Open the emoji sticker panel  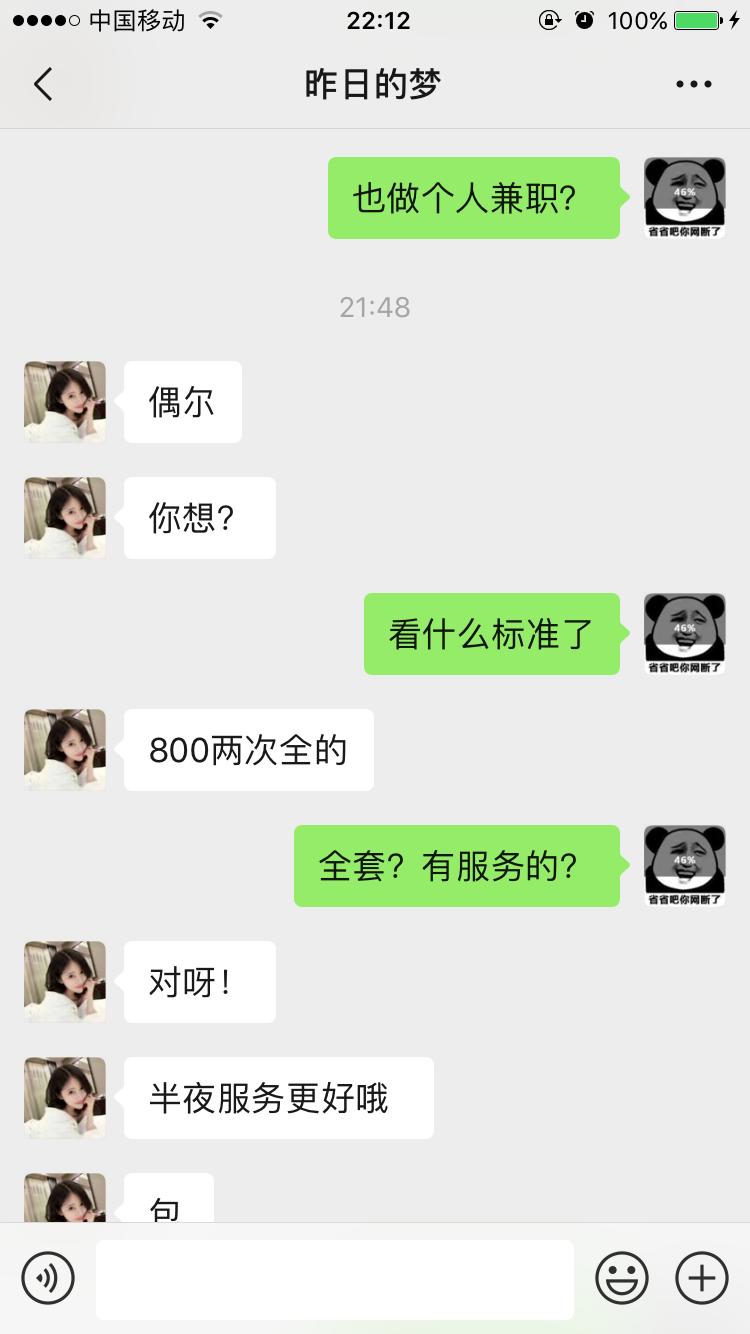click(622, 1278)
